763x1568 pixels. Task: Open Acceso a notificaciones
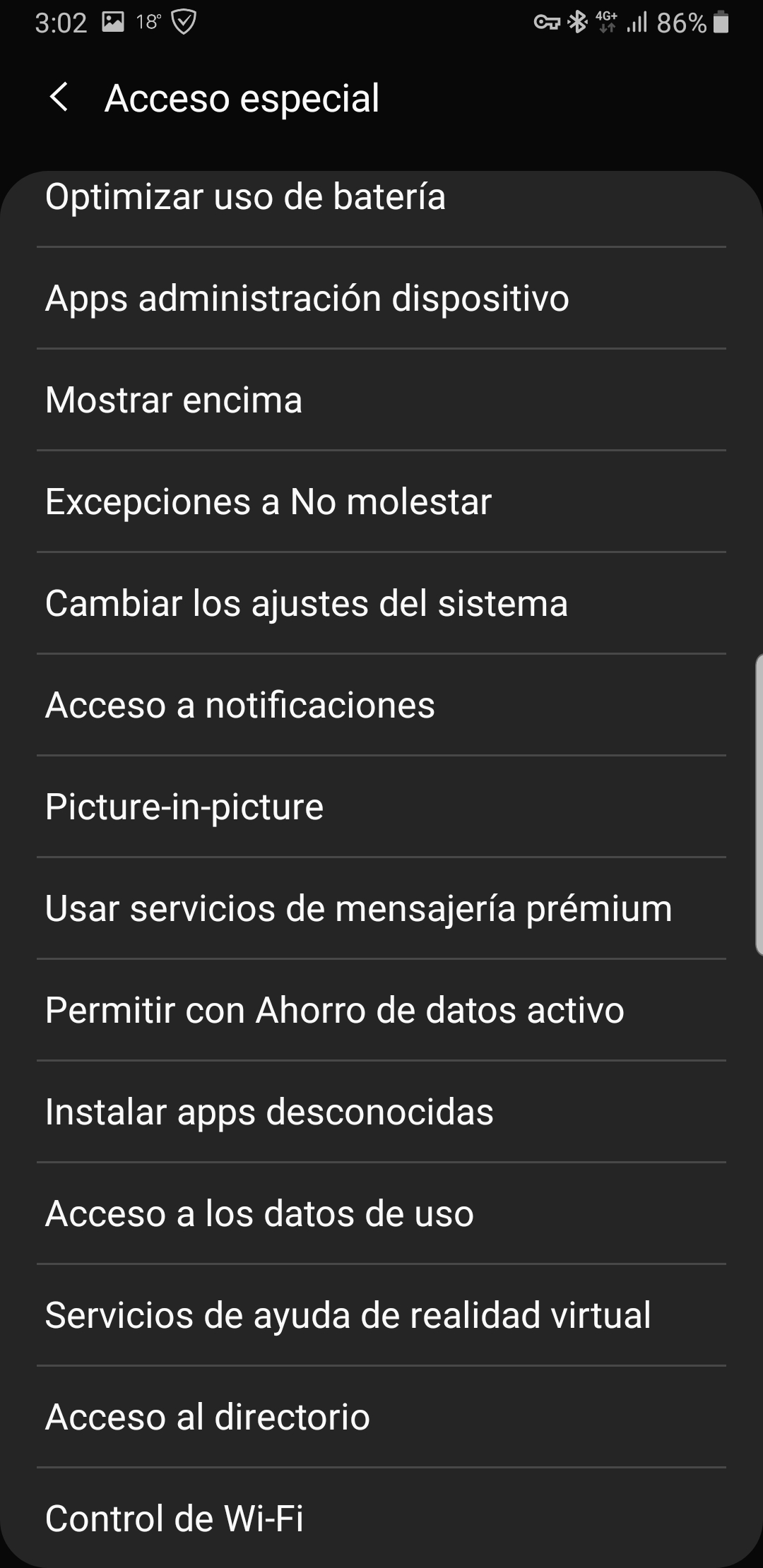[x=240, y=705]
